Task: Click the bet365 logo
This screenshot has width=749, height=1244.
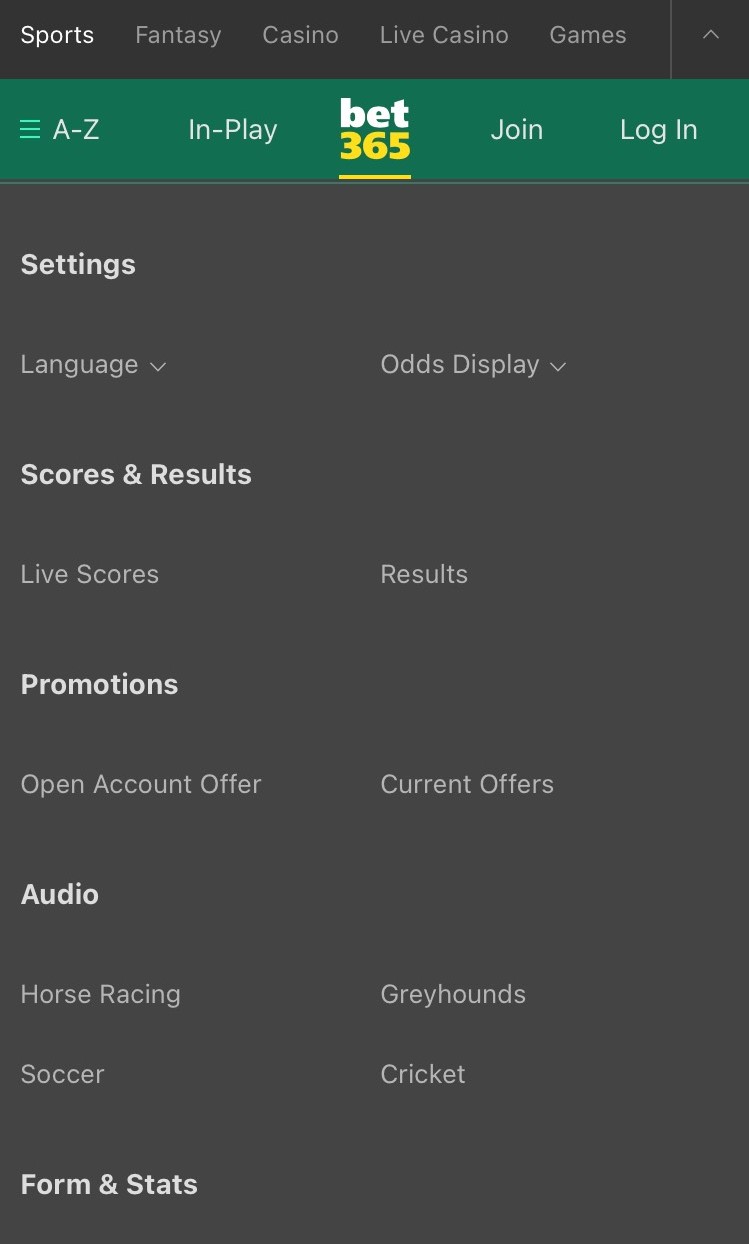Action: [374, 128]
